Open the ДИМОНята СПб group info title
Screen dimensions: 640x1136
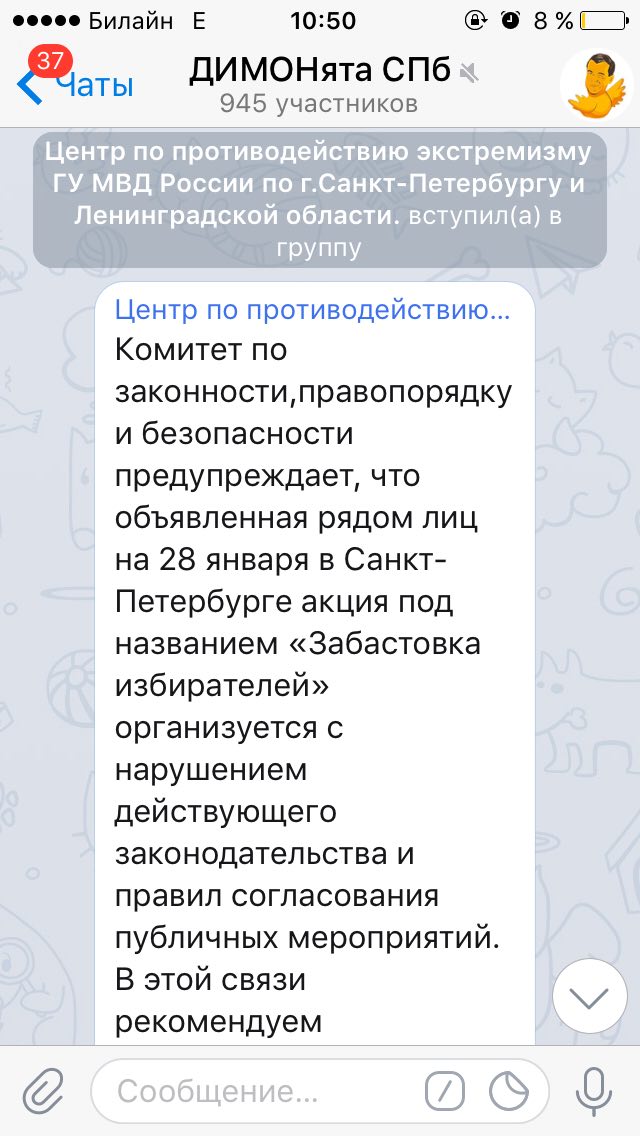click(x=320, y=71)
